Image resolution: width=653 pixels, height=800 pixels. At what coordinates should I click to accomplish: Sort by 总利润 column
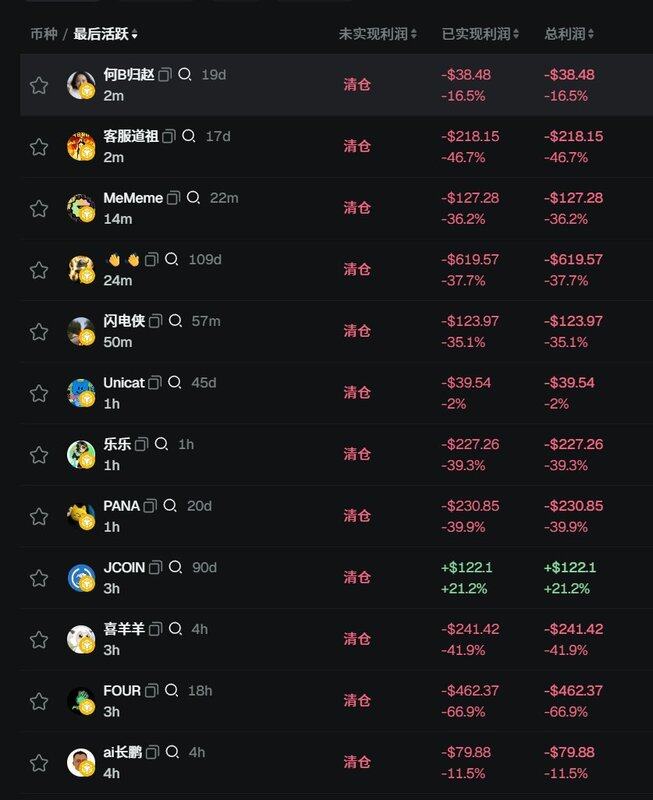point(569,34)
